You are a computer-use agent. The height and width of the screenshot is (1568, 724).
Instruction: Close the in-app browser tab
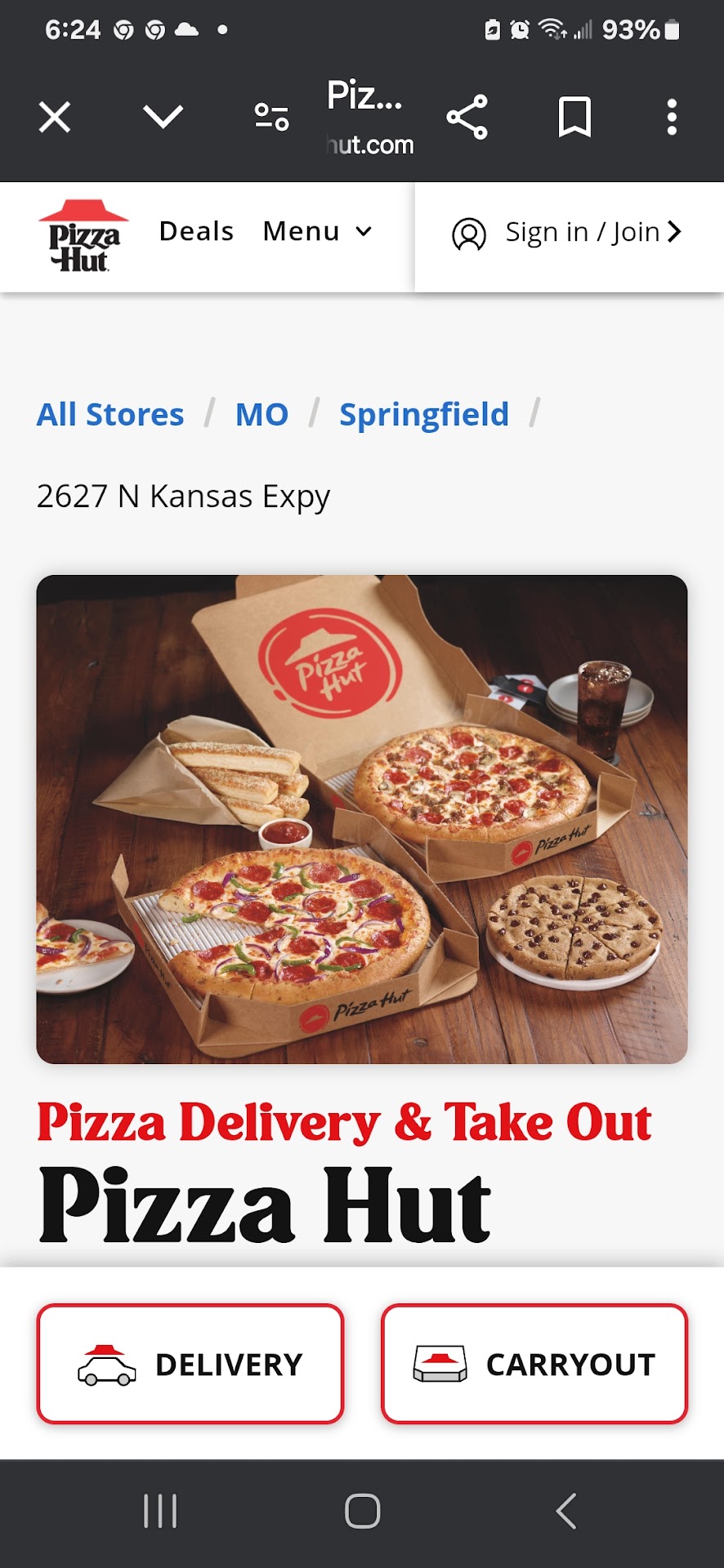click(x=55, y=117)
